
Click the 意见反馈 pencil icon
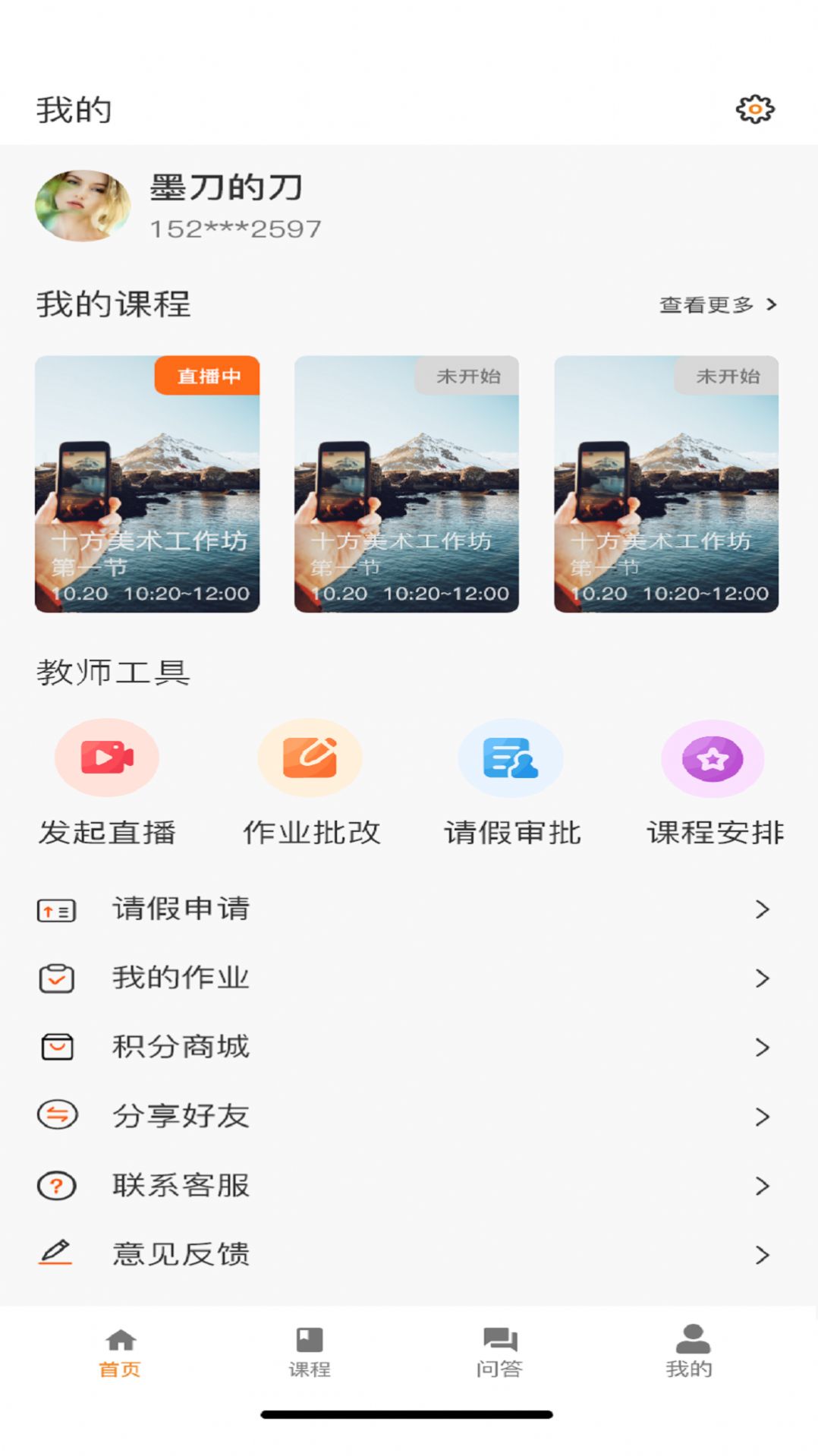pyautogui.click(x=56, y=1253)
